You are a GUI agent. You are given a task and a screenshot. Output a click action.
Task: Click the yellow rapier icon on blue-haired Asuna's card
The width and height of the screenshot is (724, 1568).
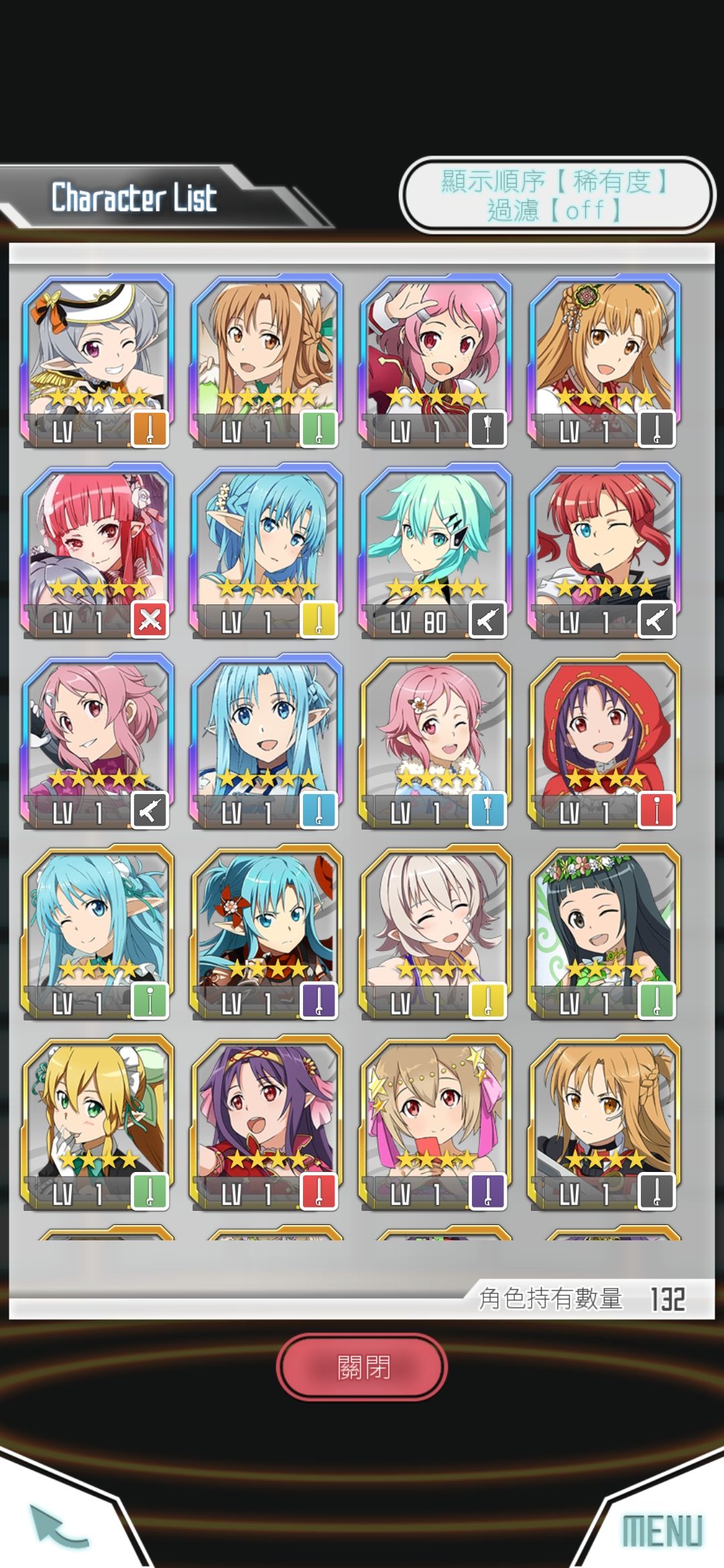coord(322,620)
